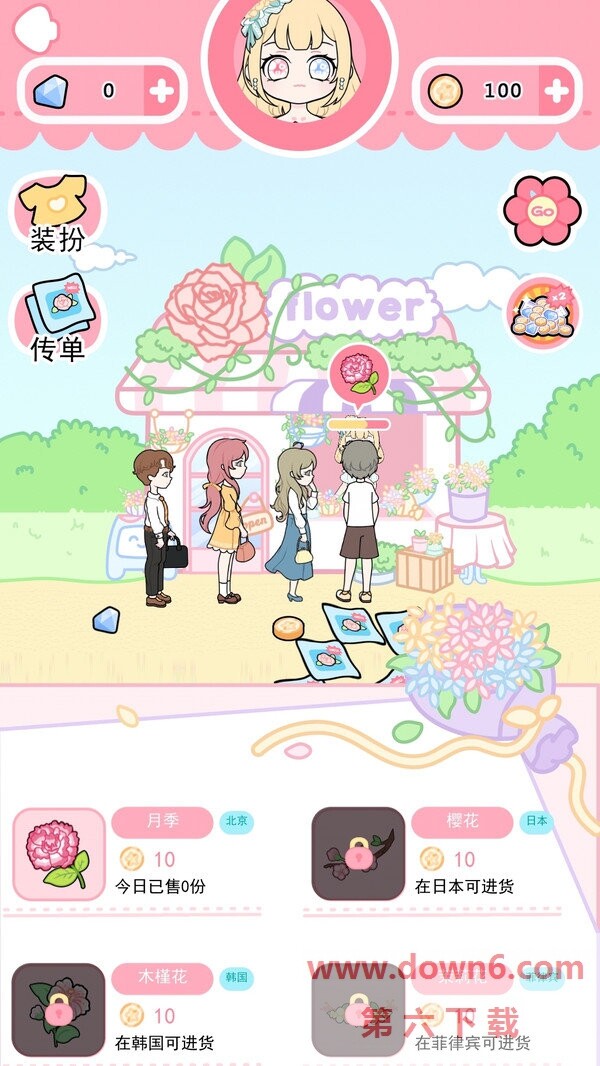Add more coins with the plus button
The height and width of the screenshot is (1066, 600).
(557, 91)
